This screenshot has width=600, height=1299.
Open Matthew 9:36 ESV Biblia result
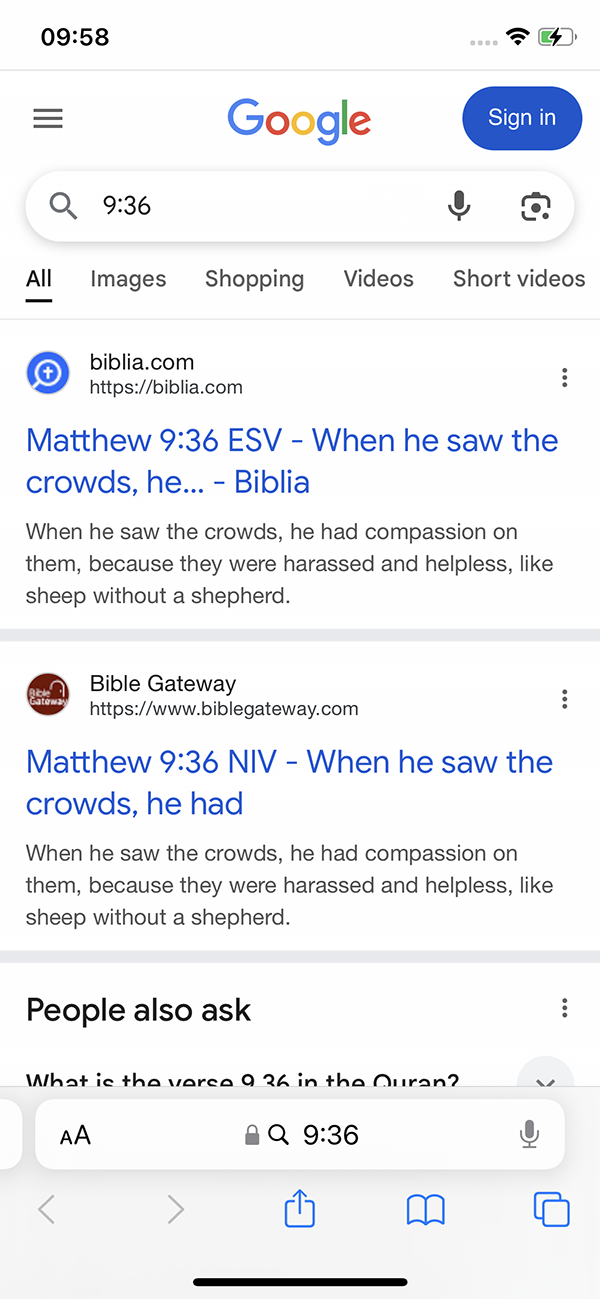click(291, 461)
